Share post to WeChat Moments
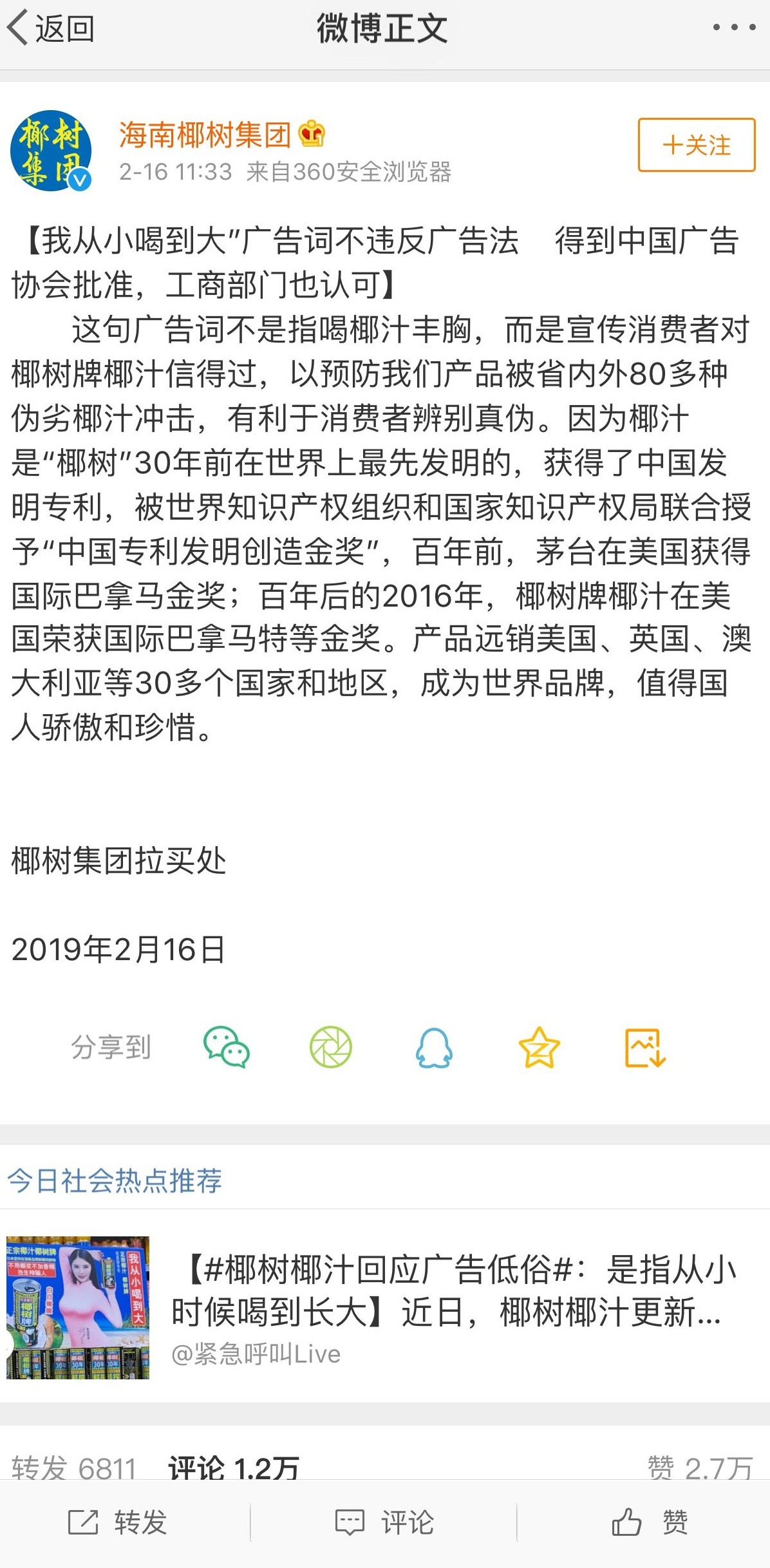Viewport: 770px width, 1568px height. pyautogui.click(x=330, y=1048)
